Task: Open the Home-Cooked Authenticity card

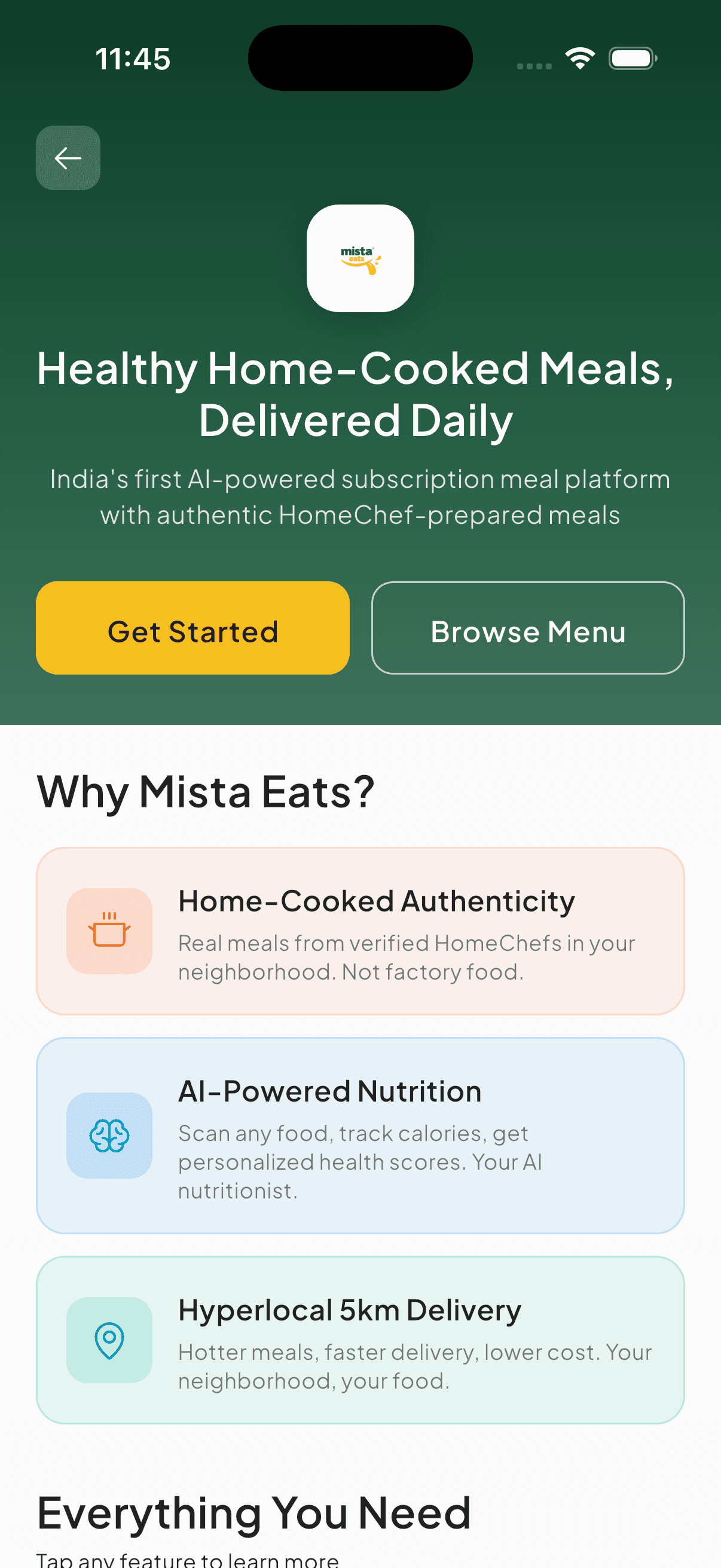Action: coord(361,930)
